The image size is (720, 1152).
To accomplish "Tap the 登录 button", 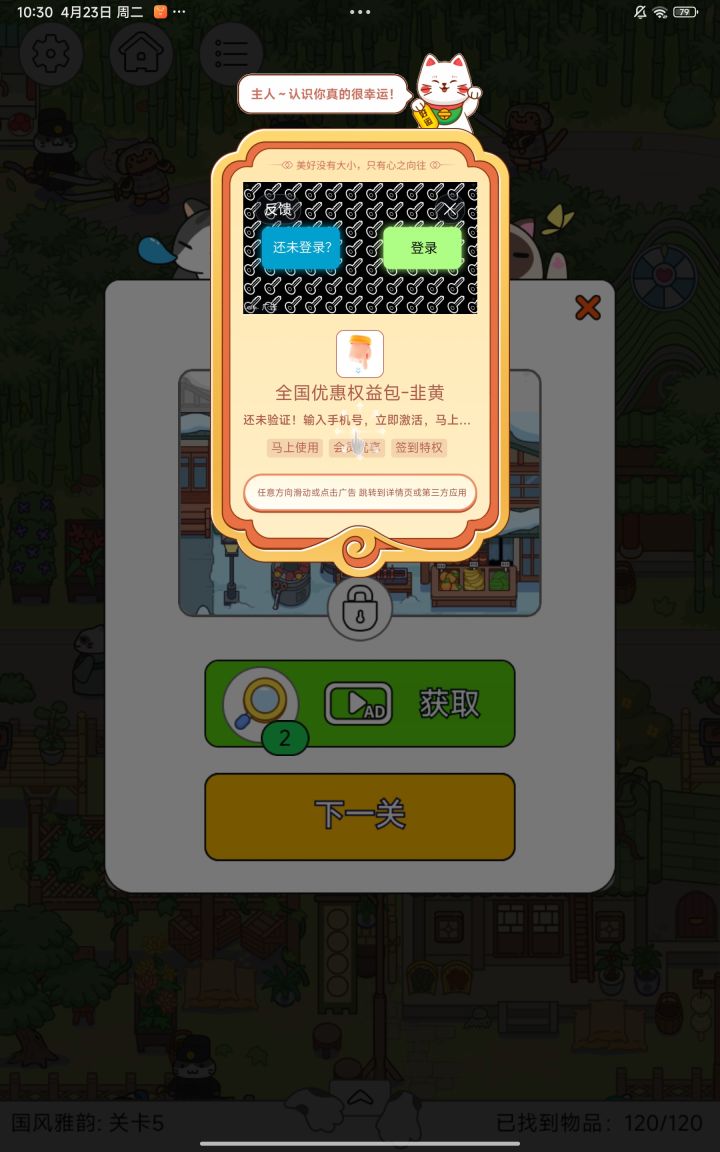I will coord(424,247).
